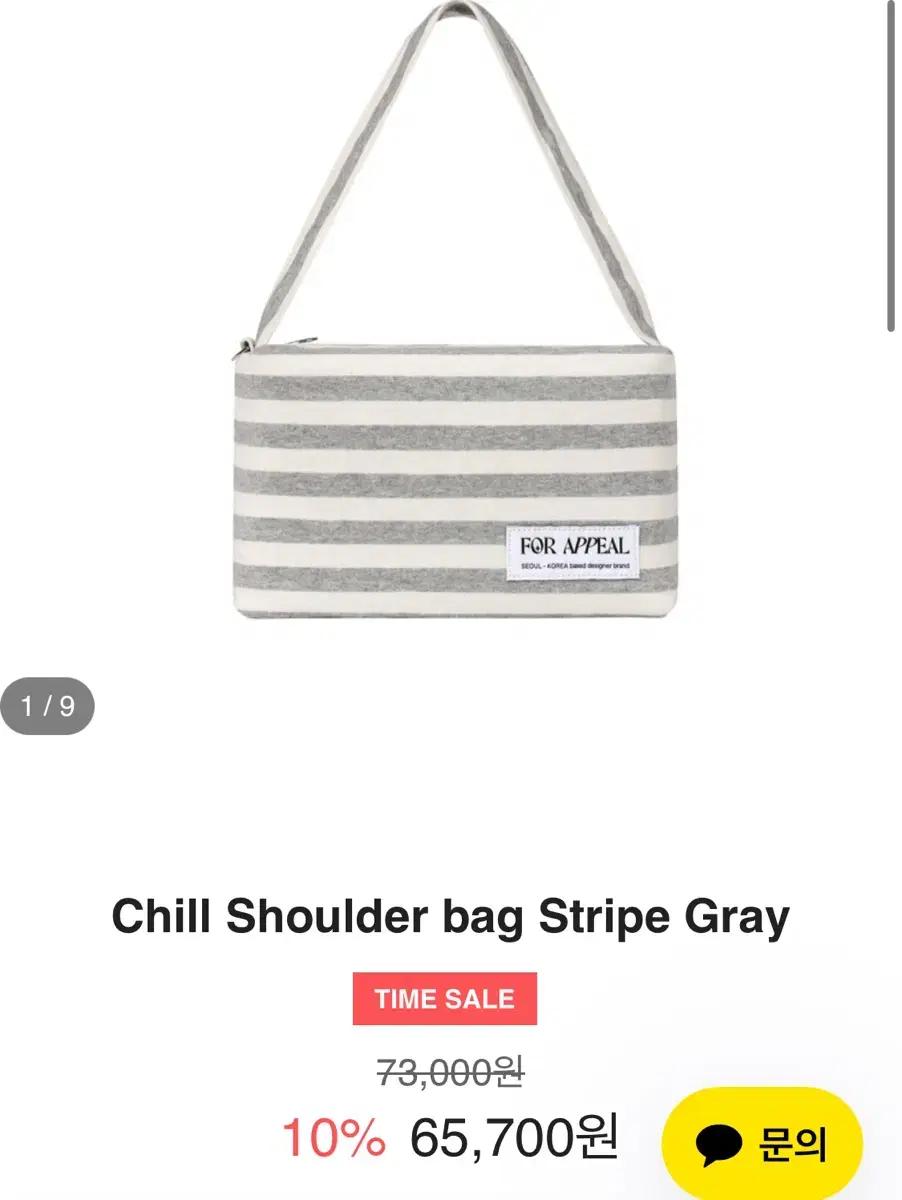Image resolution: width=902 pixels, height=1200 pixels.
Task: Open the Chill Shoulder bag product image
Action: (450, 400)
